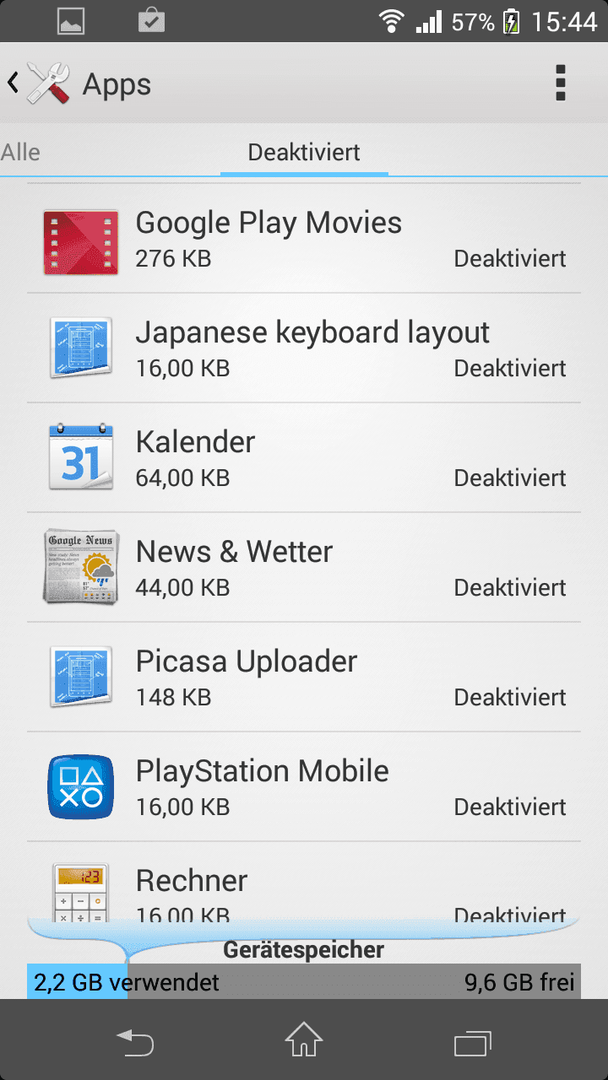Screen dimensions: 608x1080
Task: Open News & Wetter app info
Action: point(304,567)
